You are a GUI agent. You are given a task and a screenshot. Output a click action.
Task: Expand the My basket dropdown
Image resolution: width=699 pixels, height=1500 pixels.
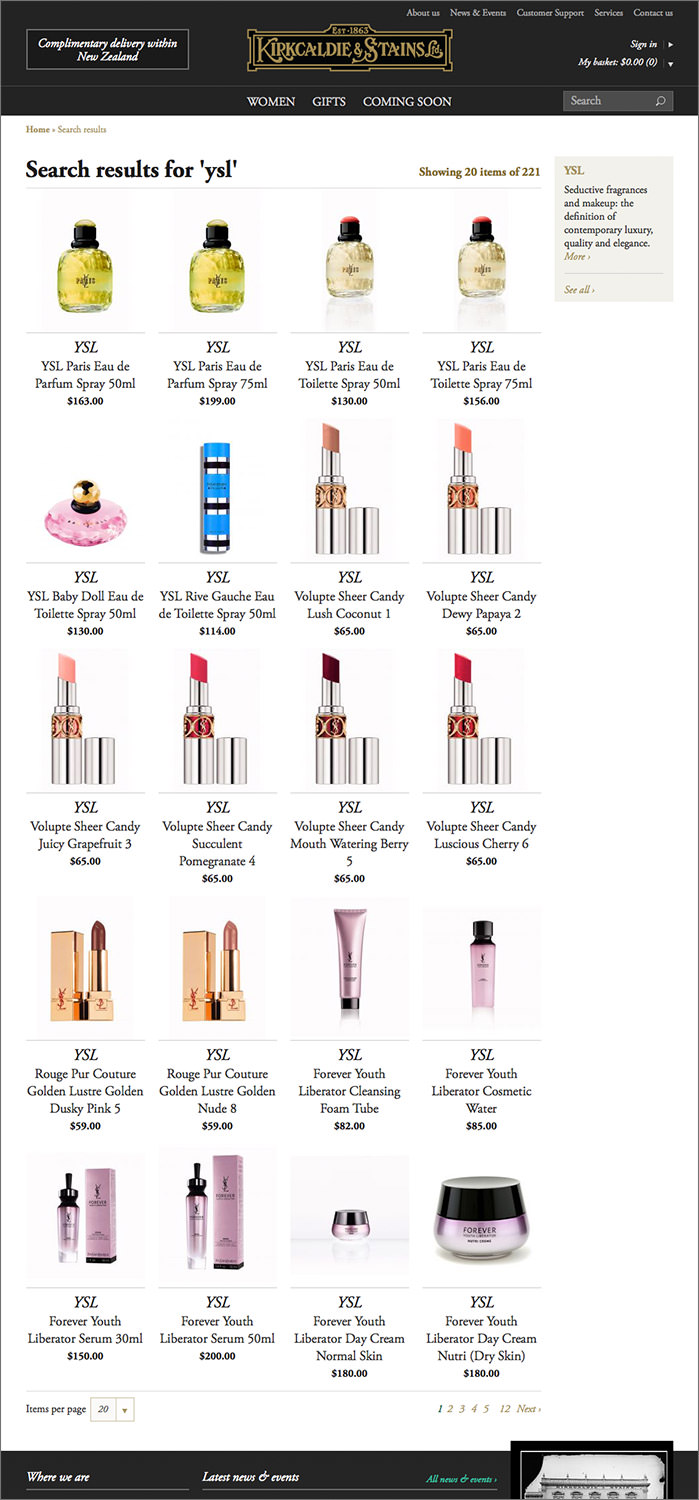(670, 63)
